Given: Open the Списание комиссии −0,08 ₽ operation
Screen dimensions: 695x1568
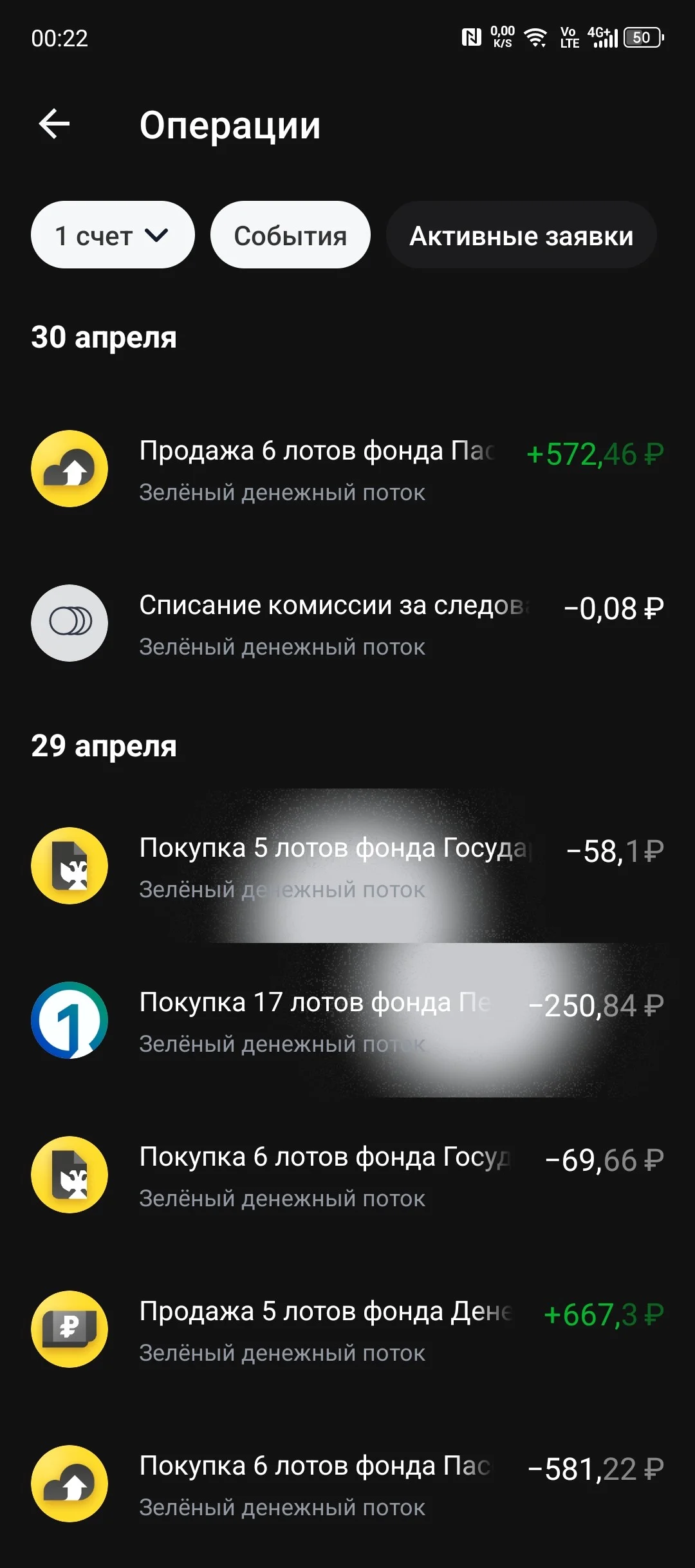Looking at the screenshot, I should (347, 624).
